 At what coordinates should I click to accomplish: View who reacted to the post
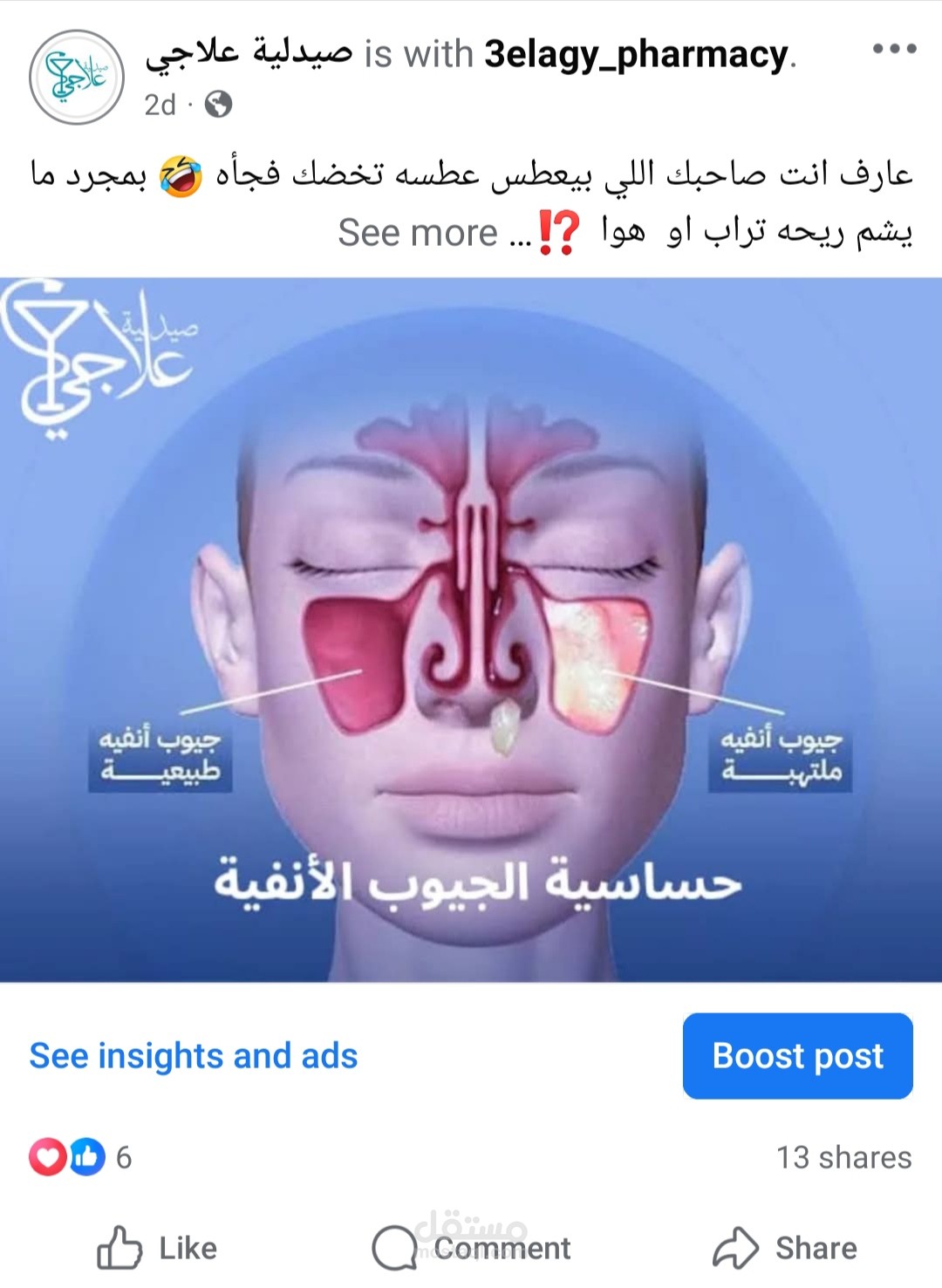[x=80, y=1157]
